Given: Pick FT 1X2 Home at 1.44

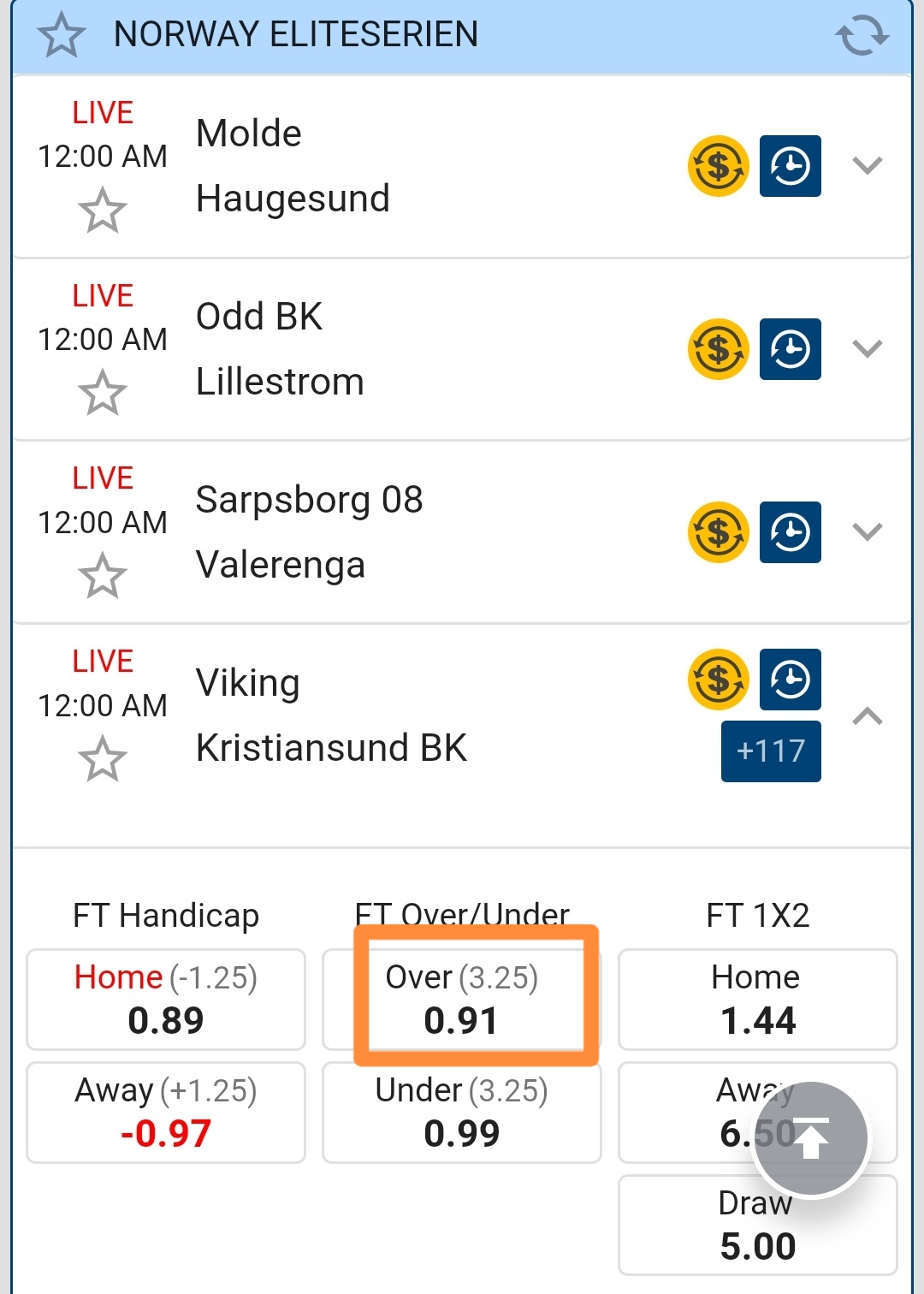Looking at the screenshot, I should click(757, 999).
